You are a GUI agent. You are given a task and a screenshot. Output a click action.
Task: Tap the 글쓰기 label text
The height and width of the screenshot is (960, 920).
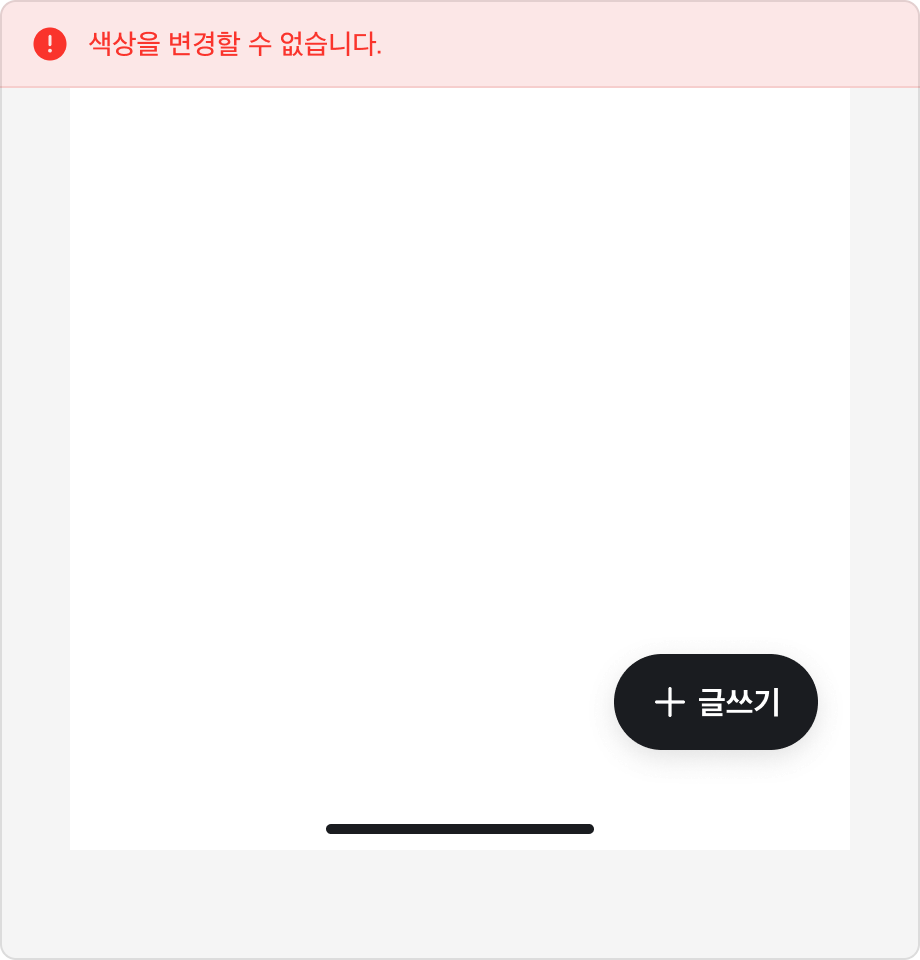click(737, 702)
